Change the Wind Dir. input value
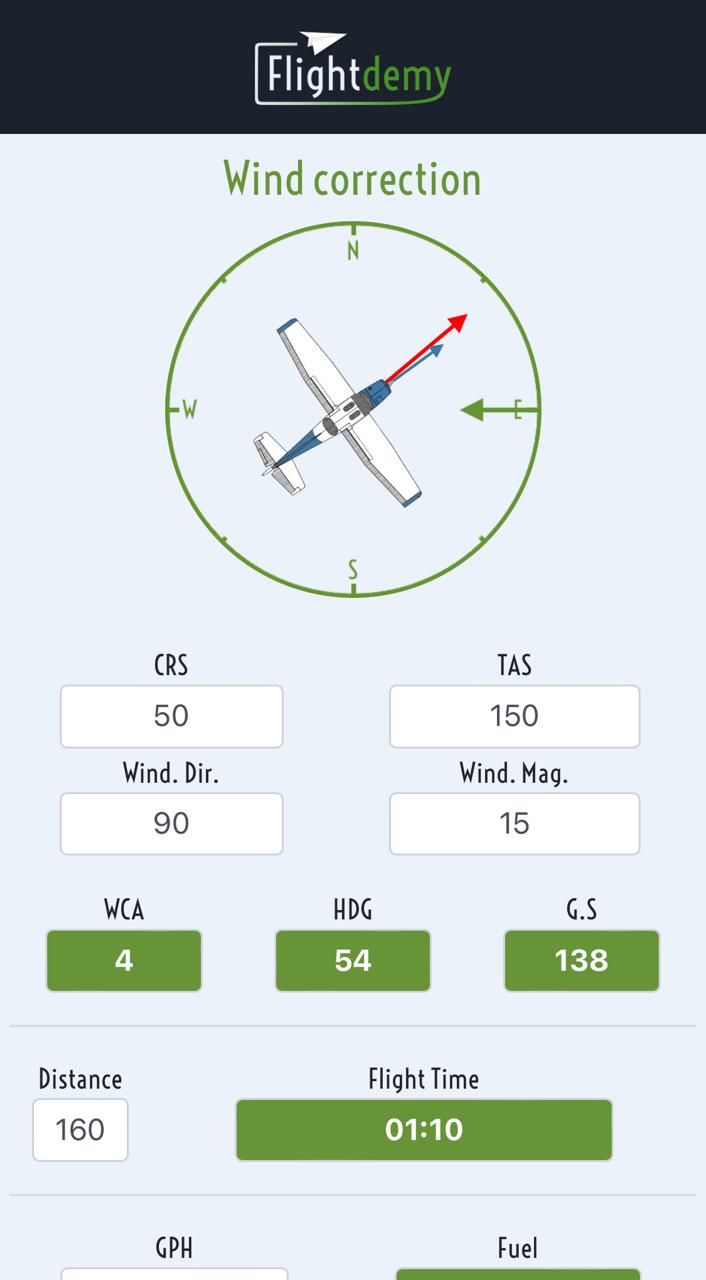Viewport: 706px width, 1280px height. pyautogui.click(x=171, y=824)
